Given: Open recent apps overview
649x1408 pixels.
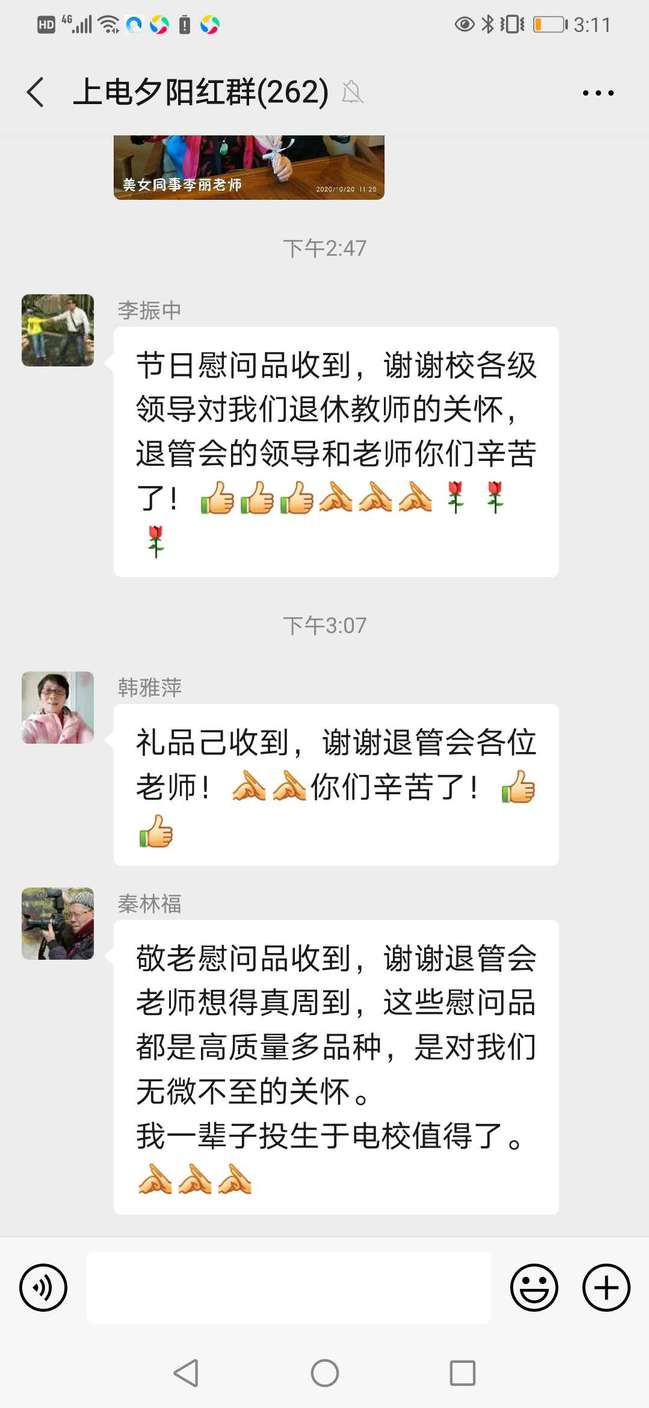Looking at the screenshot, I should (x=462, y=1373).
